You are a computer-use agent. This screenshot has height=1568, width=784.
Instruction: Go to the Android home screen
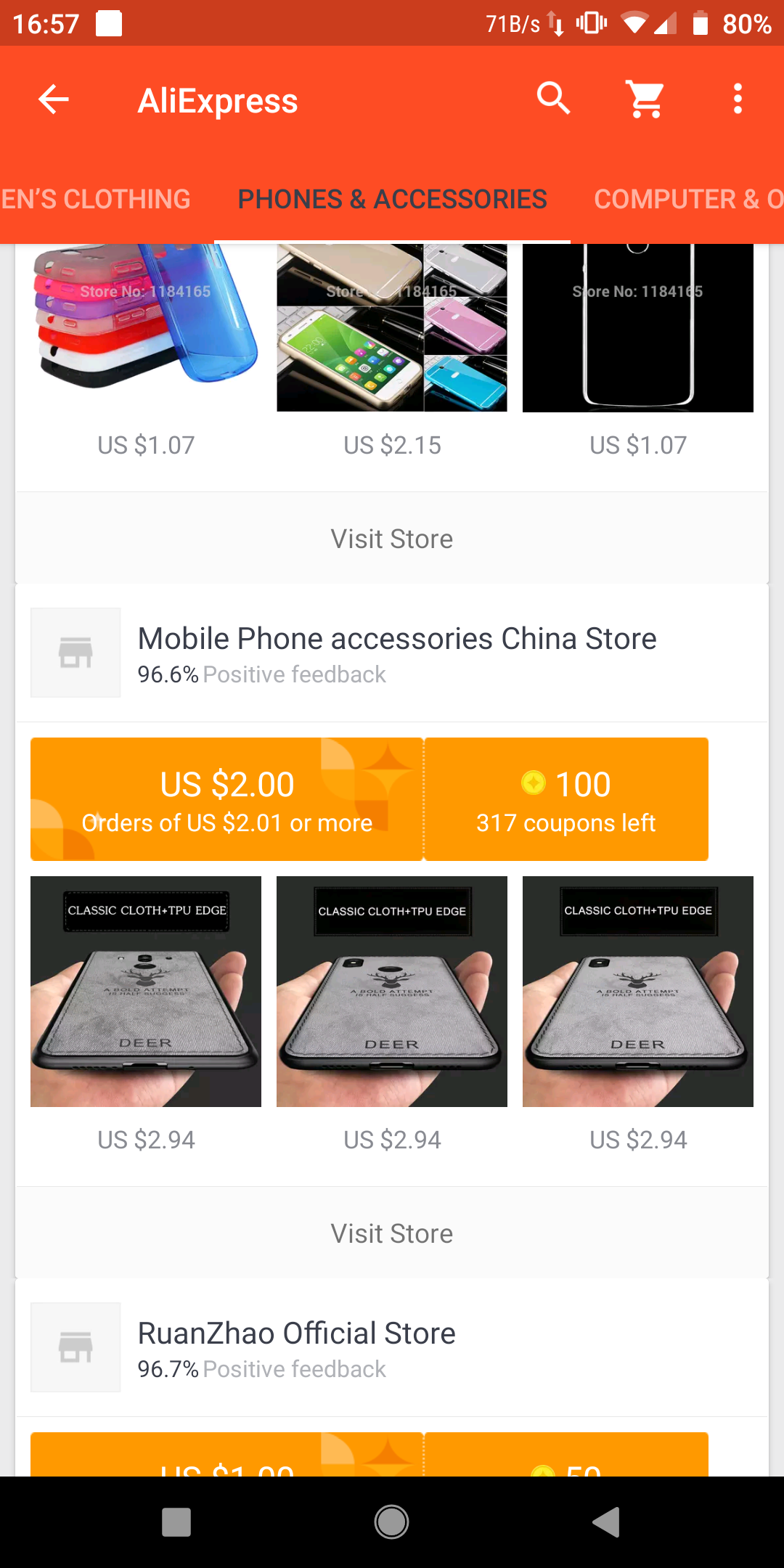pos(392,1522)
